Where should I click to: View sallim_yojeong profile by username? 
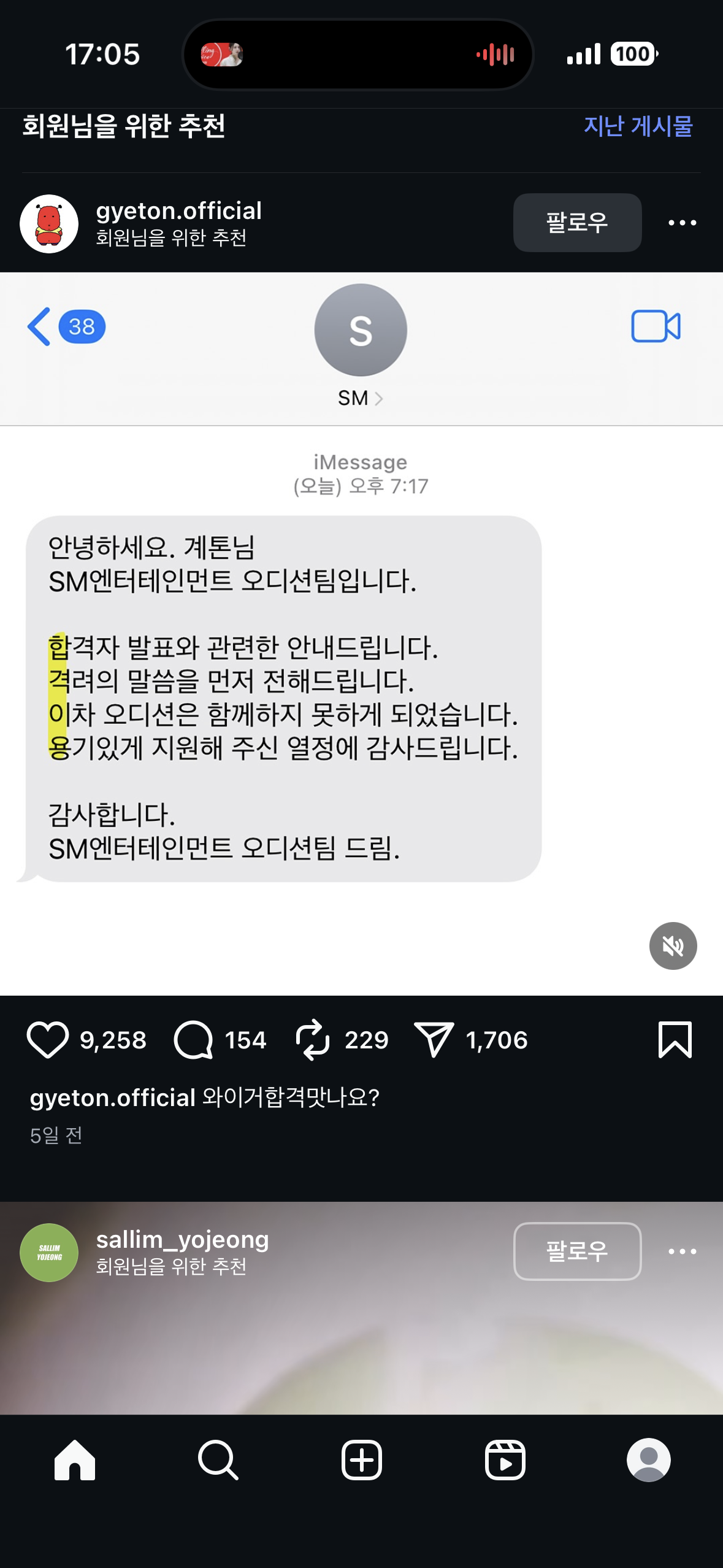click(182, 1239)
